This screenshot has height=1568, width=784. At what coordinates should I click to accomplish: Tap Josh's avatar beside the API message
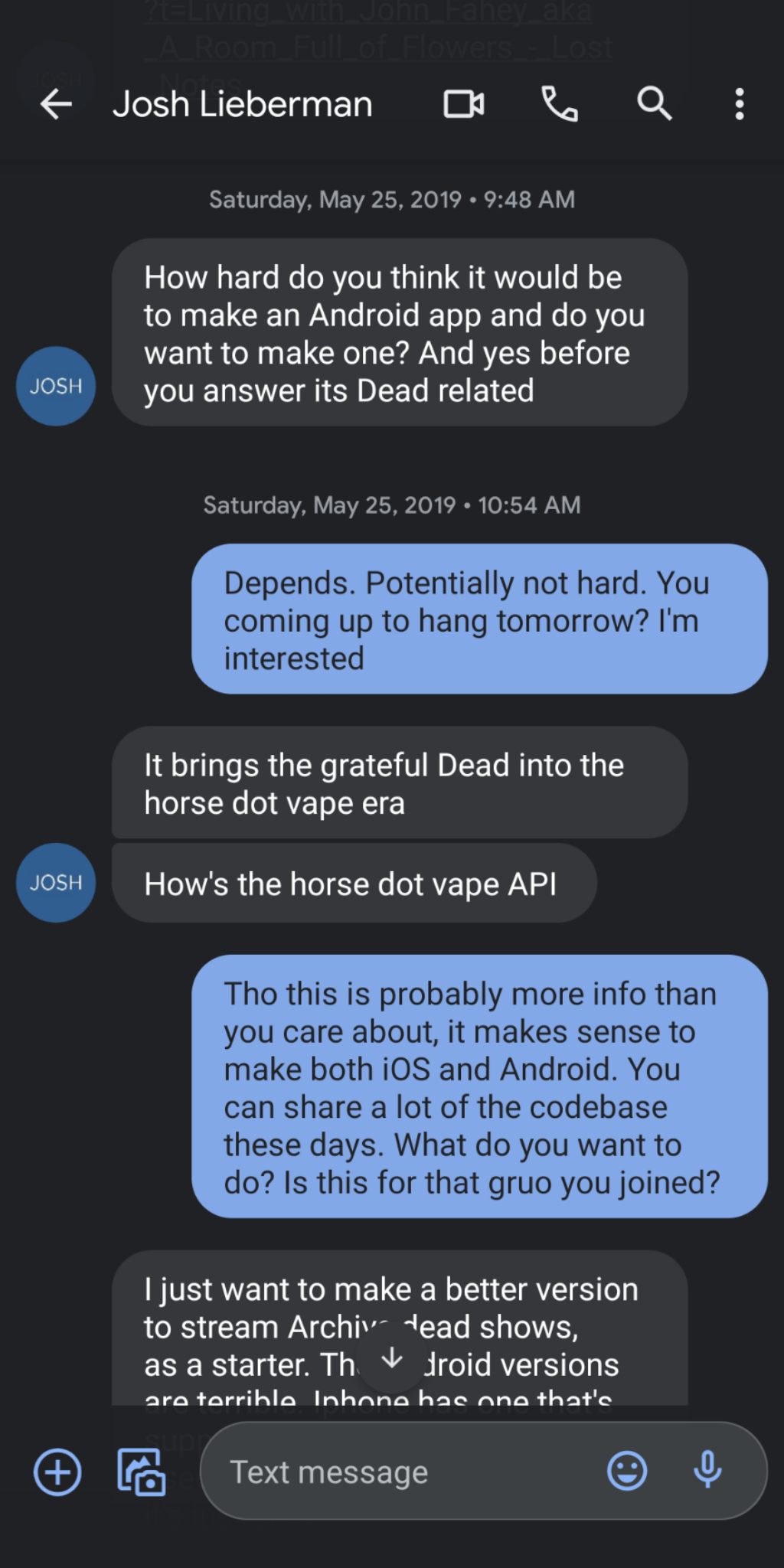tap(56, 883)
